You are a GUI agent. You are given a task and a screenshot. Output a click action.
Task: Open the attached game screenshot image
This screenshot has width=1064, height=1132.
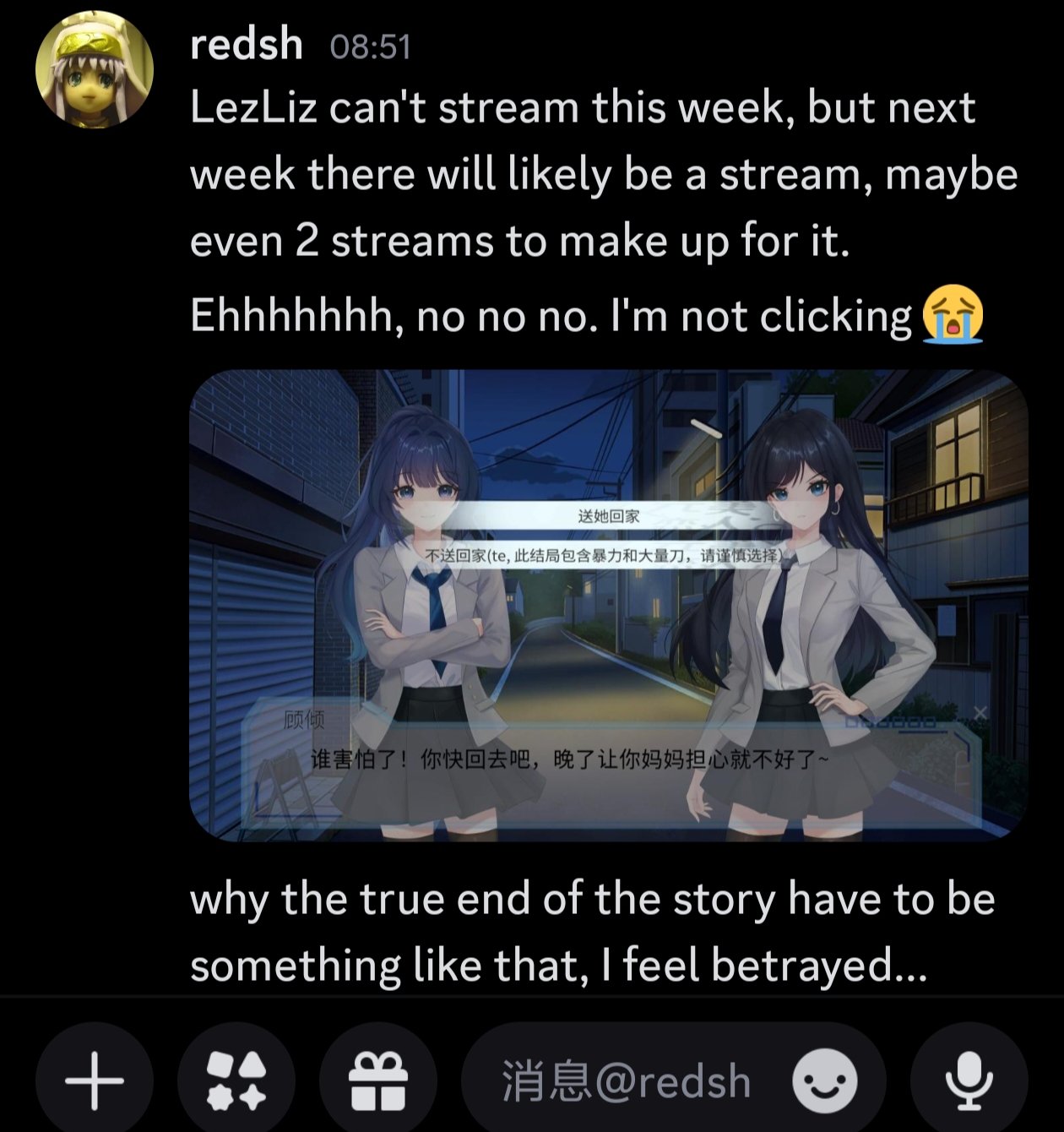pyautogui.click(x=608, y=605)
